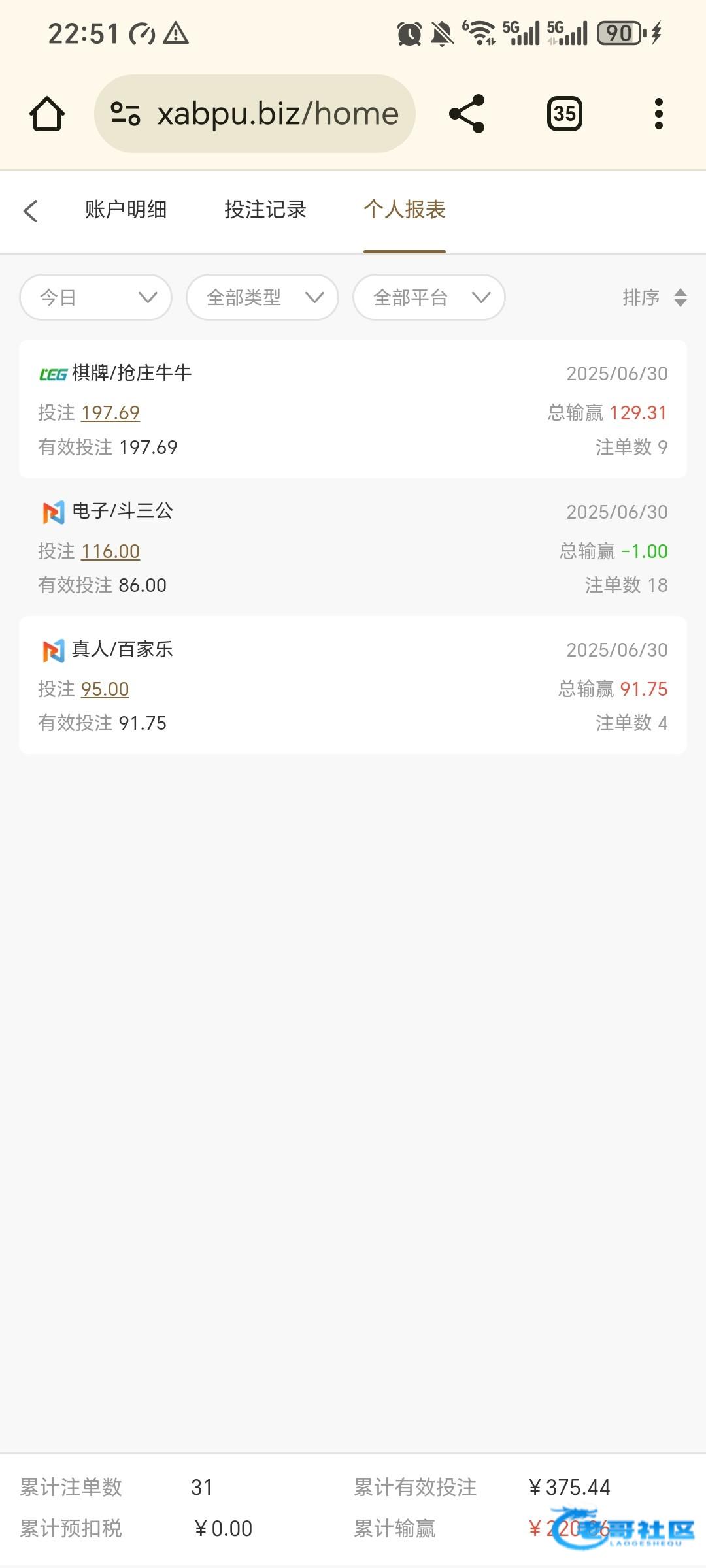Share this page from the browser

coord(467,114)
